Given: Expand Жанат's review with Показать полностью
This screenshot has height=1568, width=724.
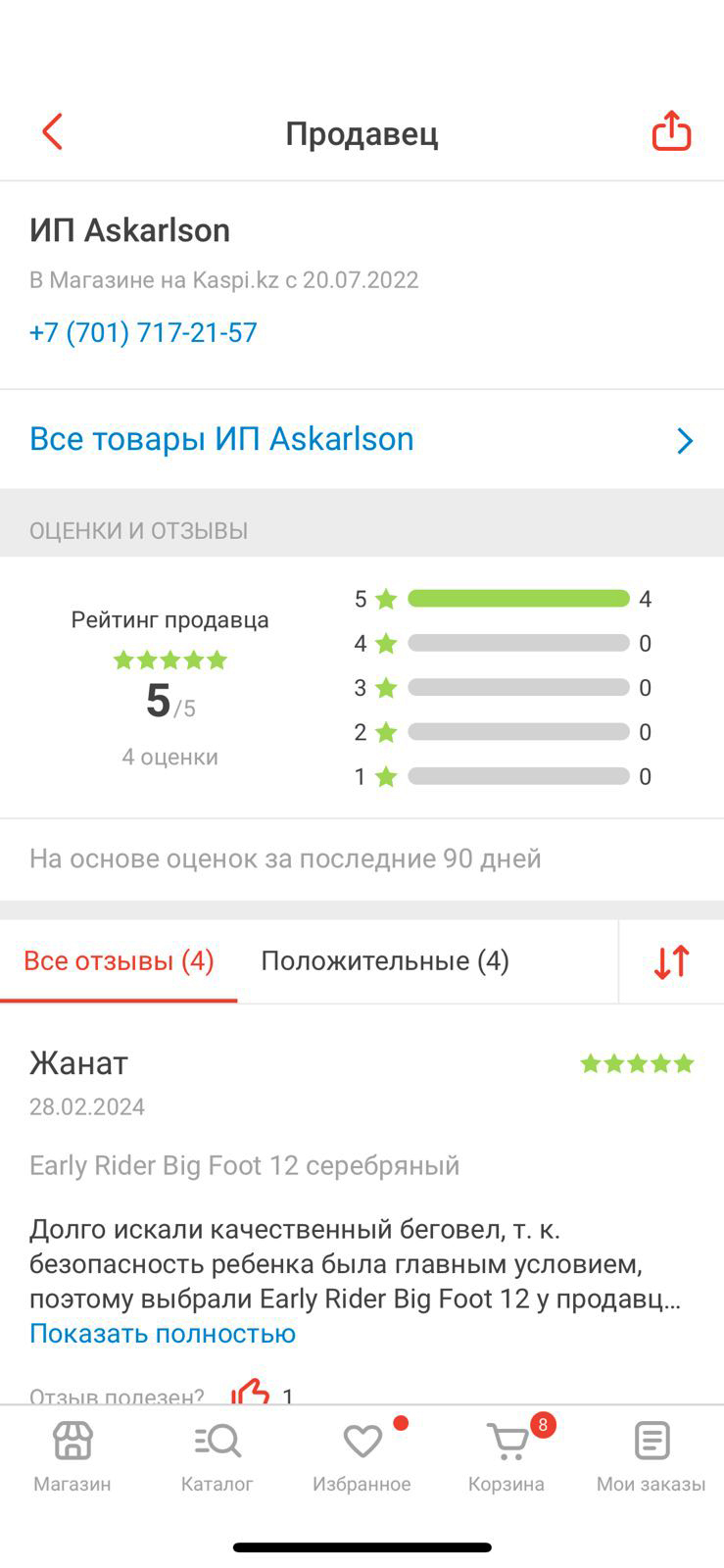Looking at the screenshot, I should point(163,1333).
